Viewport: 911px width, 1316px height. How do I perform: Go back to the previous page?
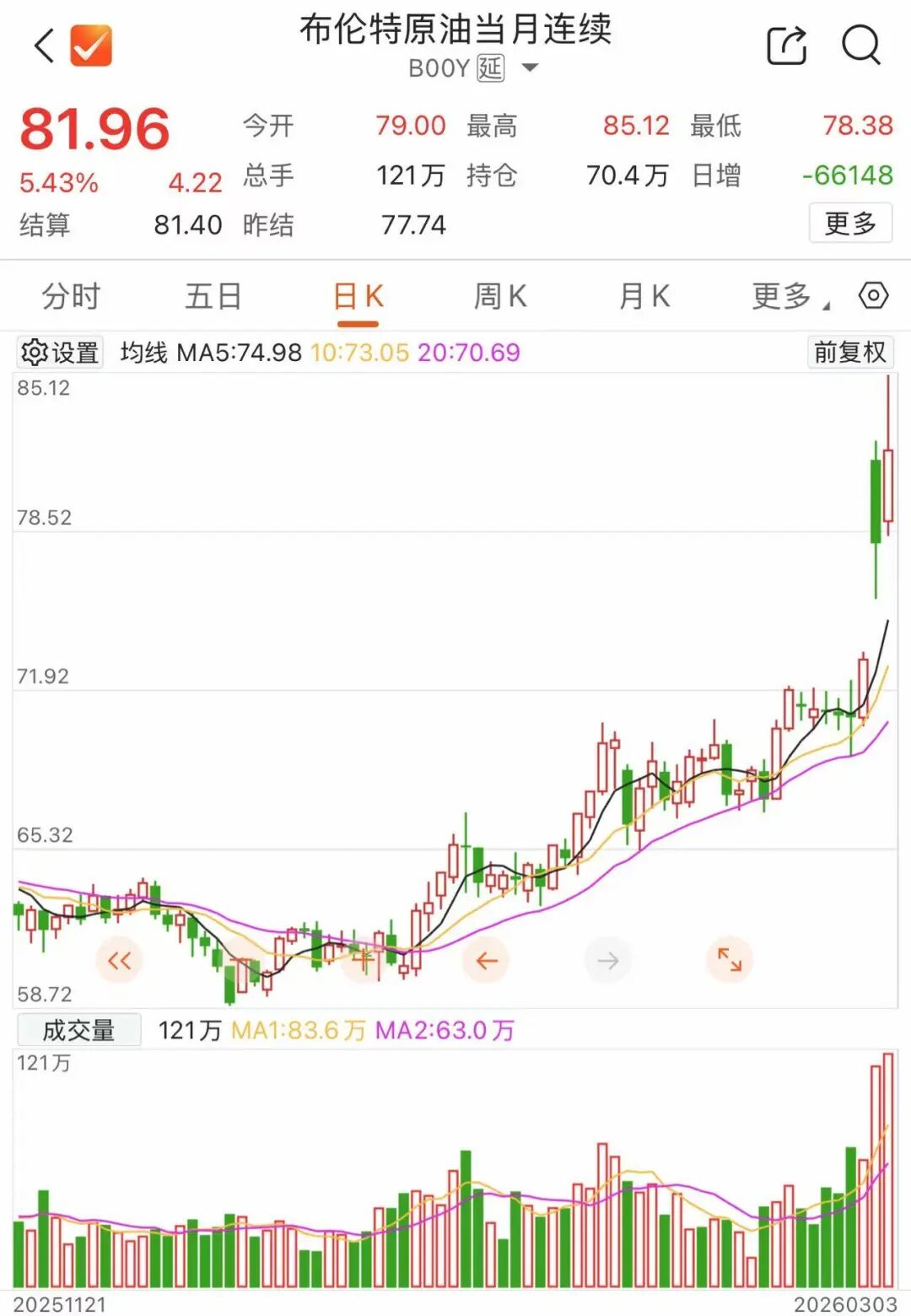pos(44,46)
